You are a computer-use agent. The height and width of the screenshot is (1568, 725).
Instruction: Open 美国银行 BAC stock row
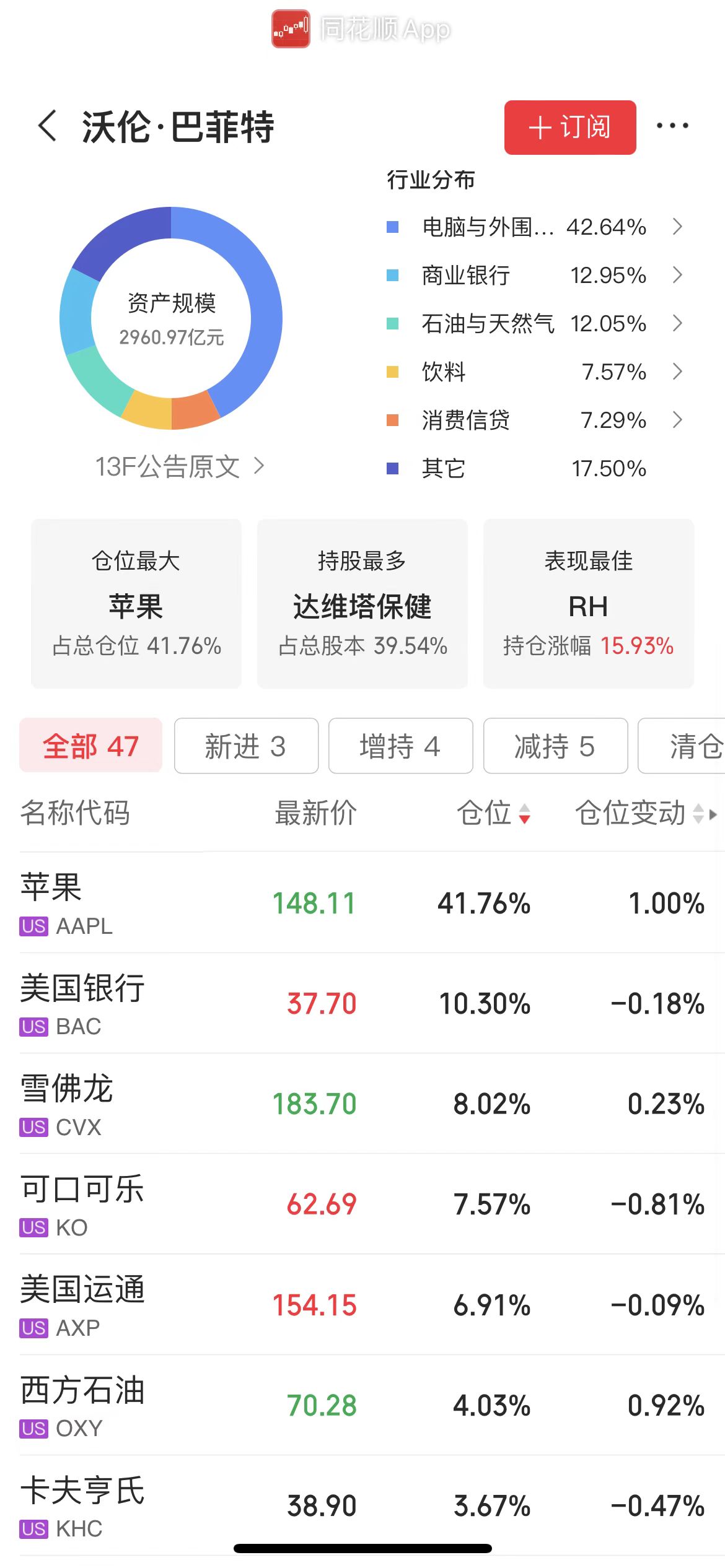[362, 1004]
